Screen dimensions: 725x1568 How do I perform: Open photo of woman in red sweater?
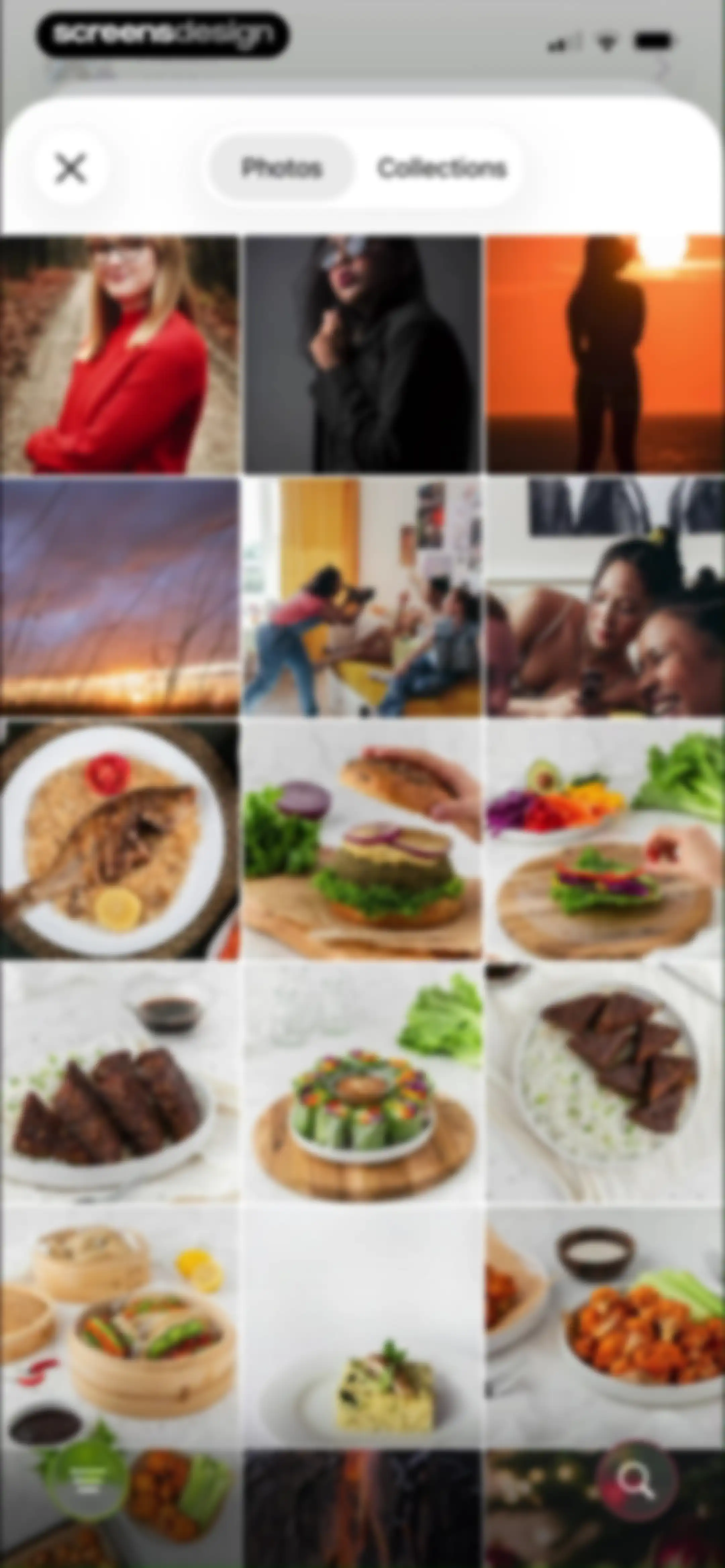point(119,354)
